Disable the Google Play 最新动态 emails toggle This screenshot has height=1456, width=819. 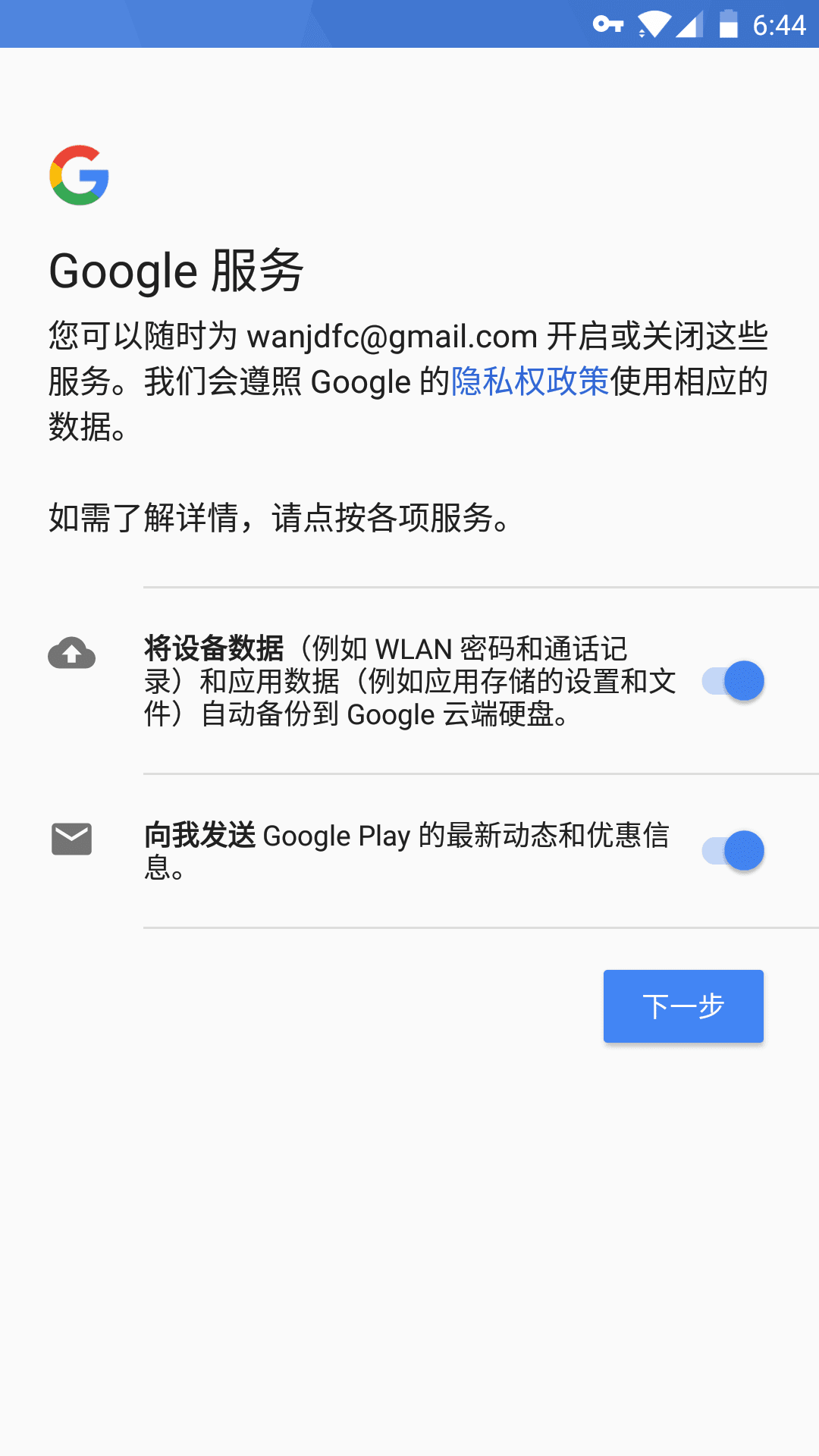click(x=733, y=851)
